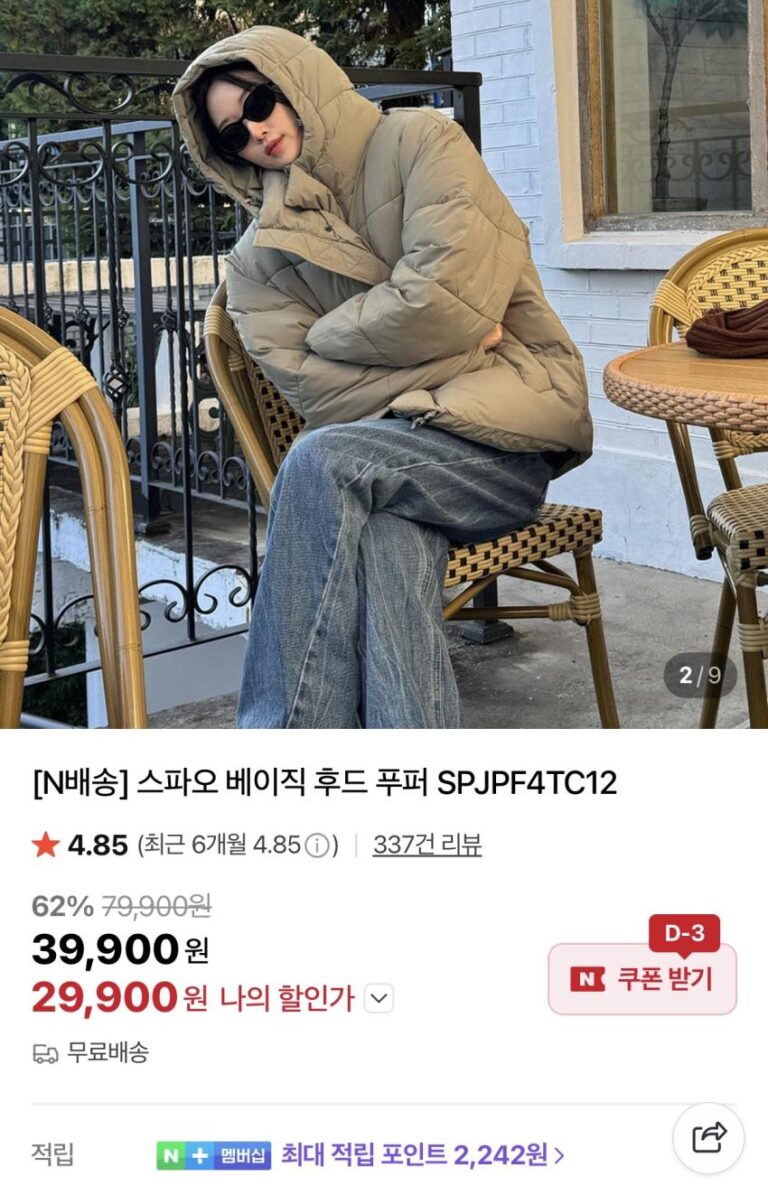This screenshot has width=768, height=1186.
Task: Share this product via the share icon
Action: coord(708,1137)
